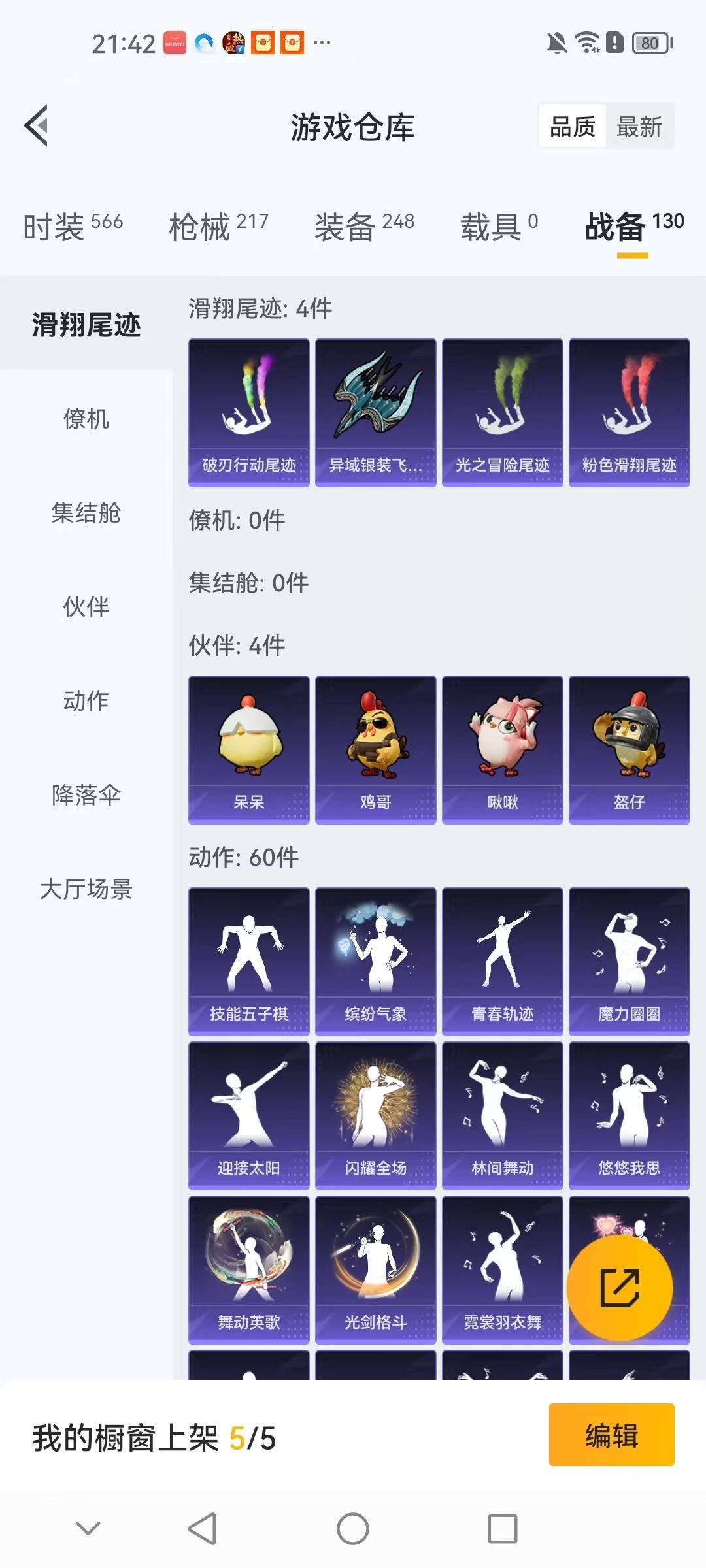Image resolution: width=706 pixels, height=1568 pixels.
Task: Jump to the 僚机 section in the sidebar
Action: pos(86,419)
